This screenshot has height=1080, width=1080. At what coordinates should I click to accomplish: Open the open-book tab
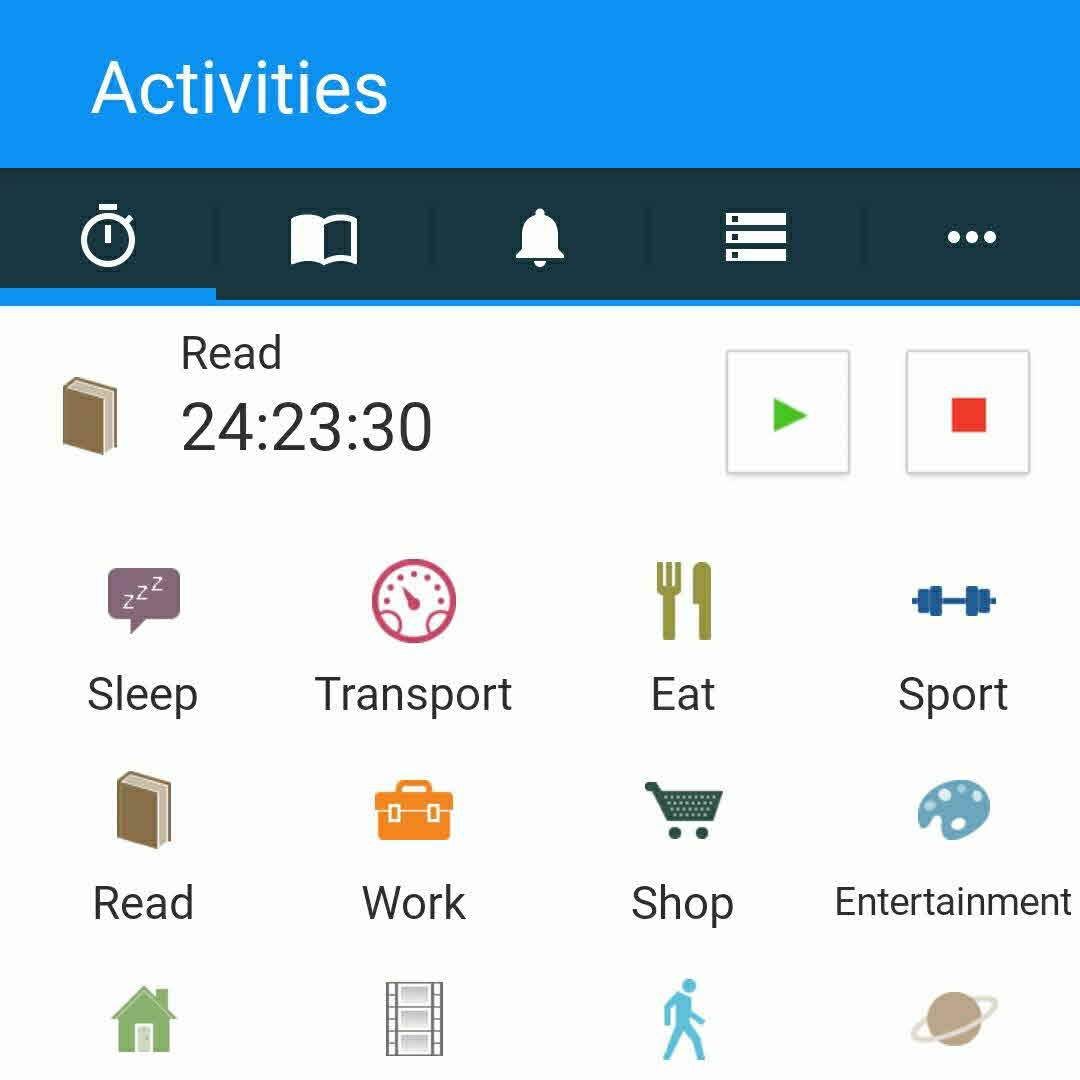(323, 238)
